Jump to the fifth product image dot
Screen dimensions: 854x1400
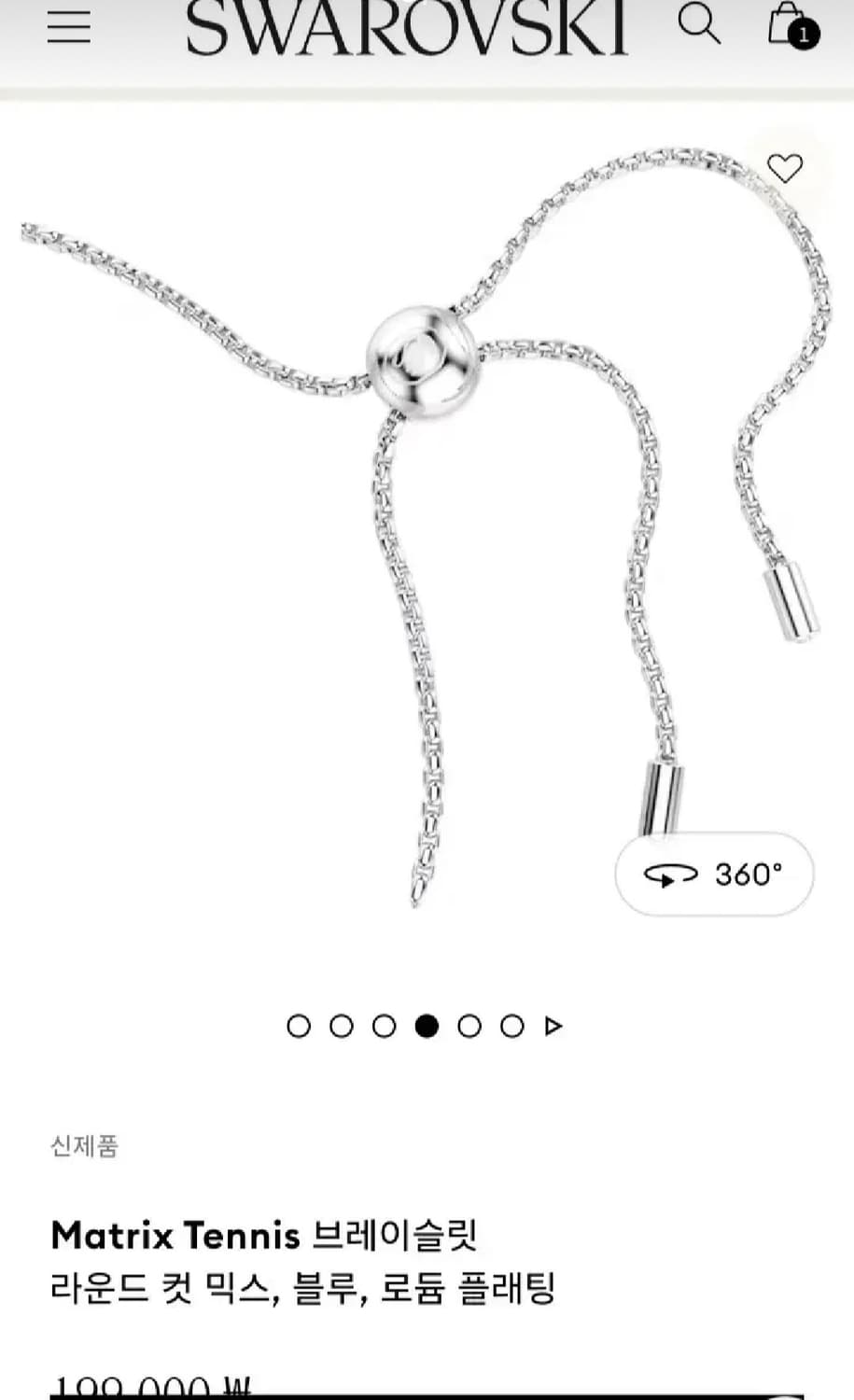pyautogui.click(x=469, y=1025)
